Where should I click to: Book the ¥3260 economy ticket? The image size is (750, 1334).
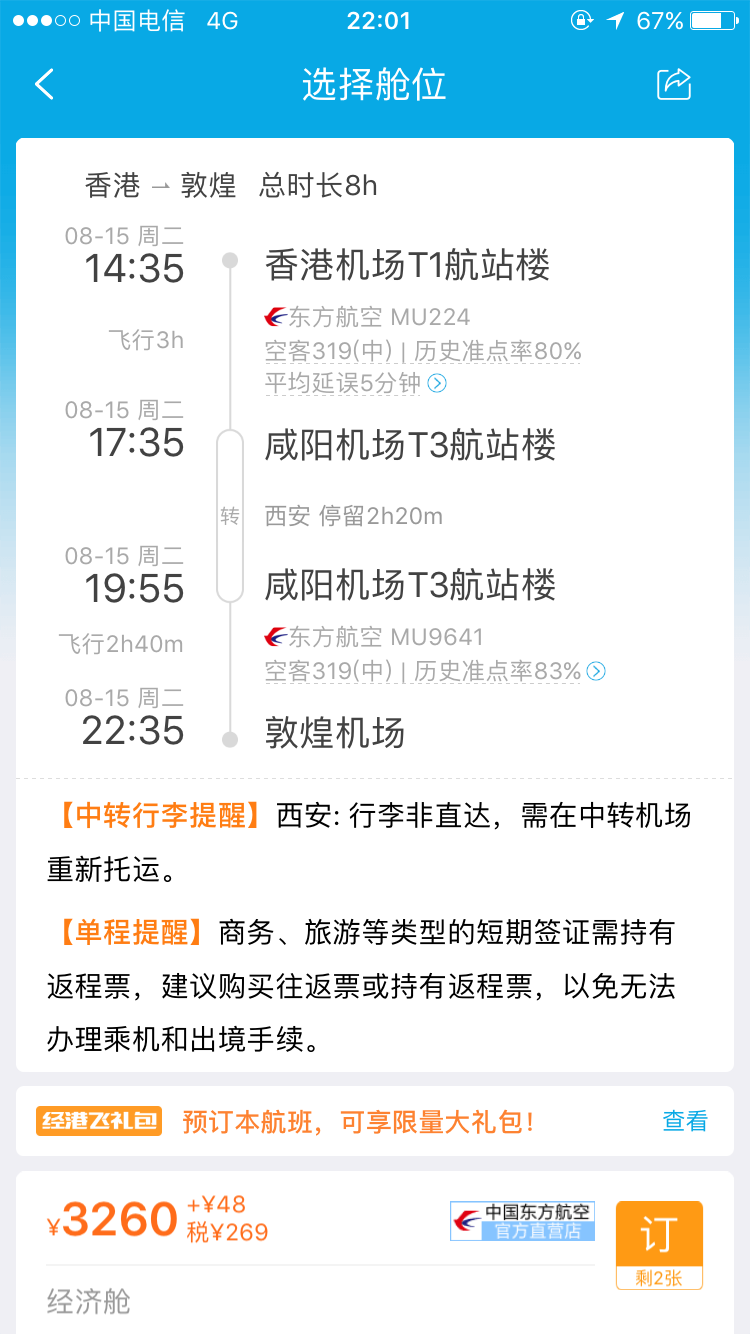pyautogui.click(x=659, y=1244)
